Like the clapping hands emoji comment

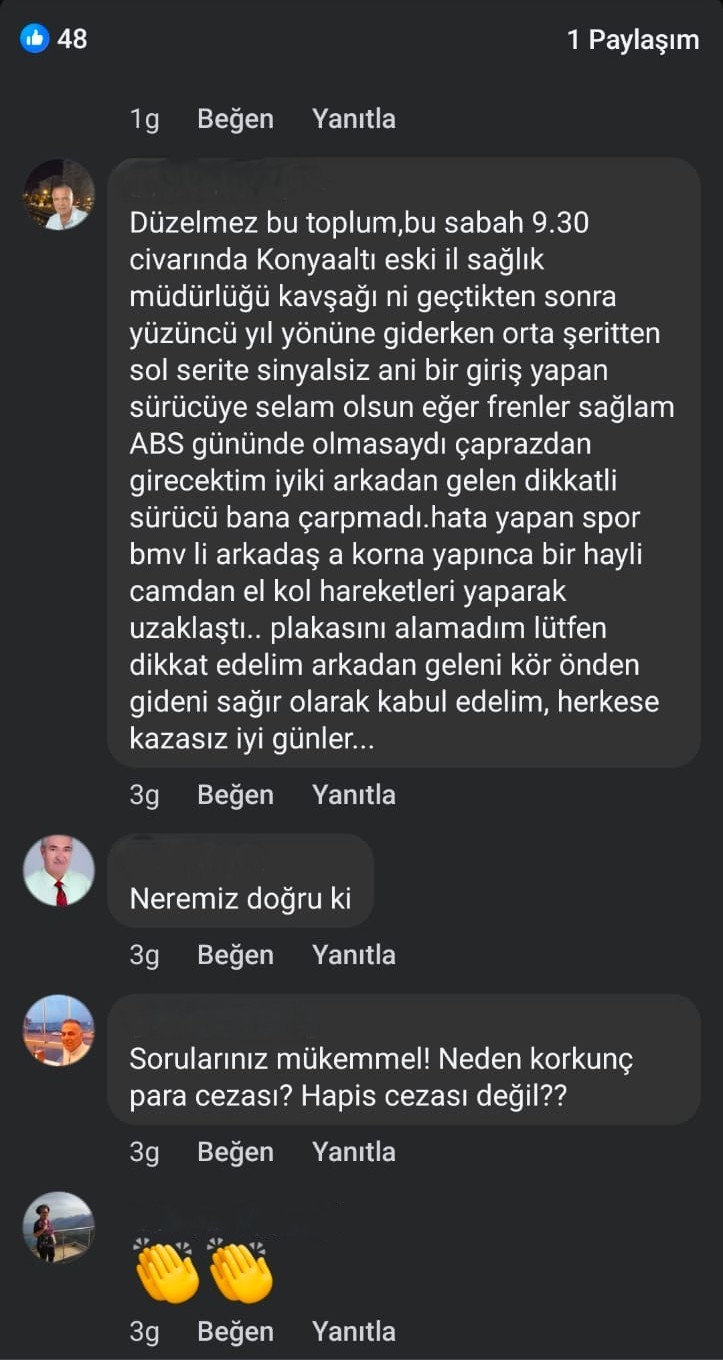click(x=235, y=1332)
